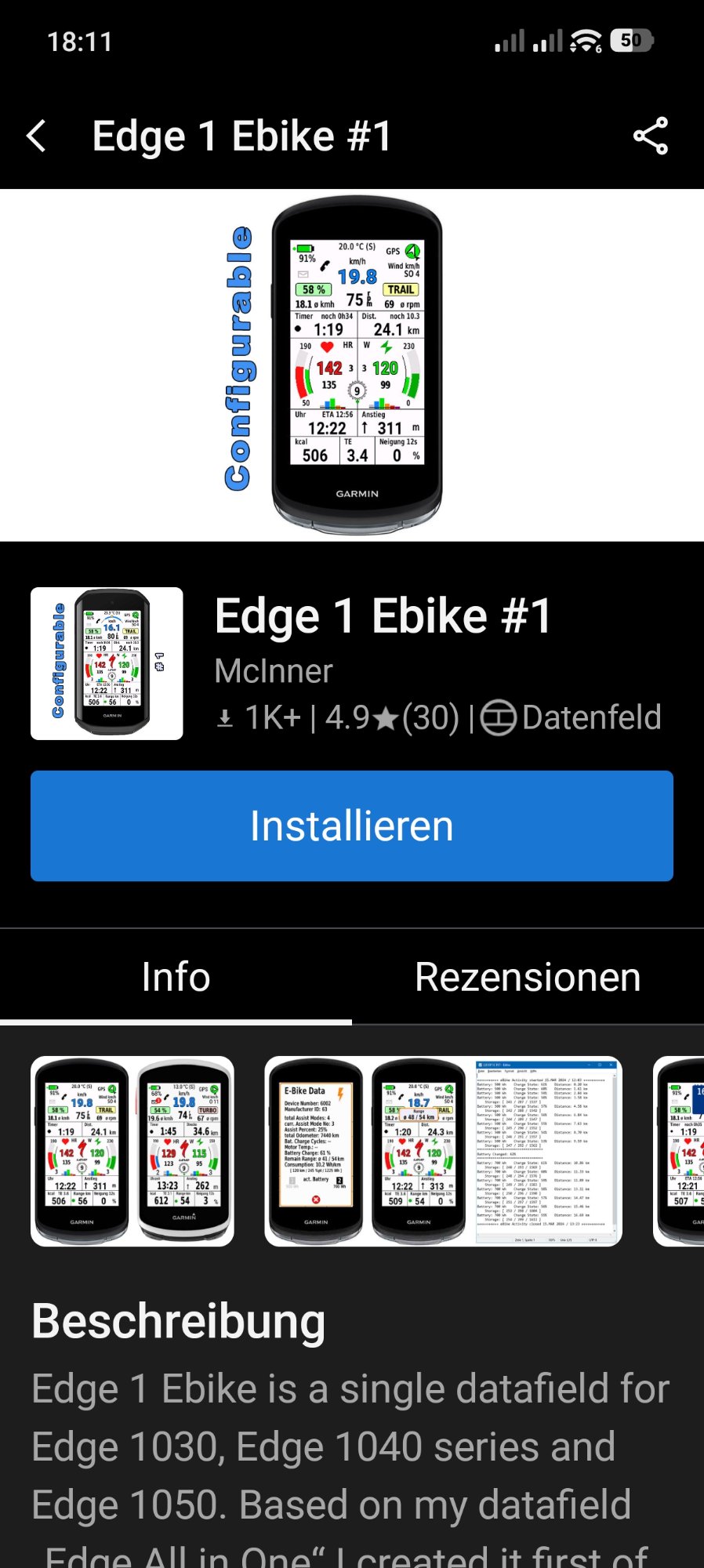Open the partially visible third screenshot
This screenshot has height=1568, width=704.
(680, 1151)
